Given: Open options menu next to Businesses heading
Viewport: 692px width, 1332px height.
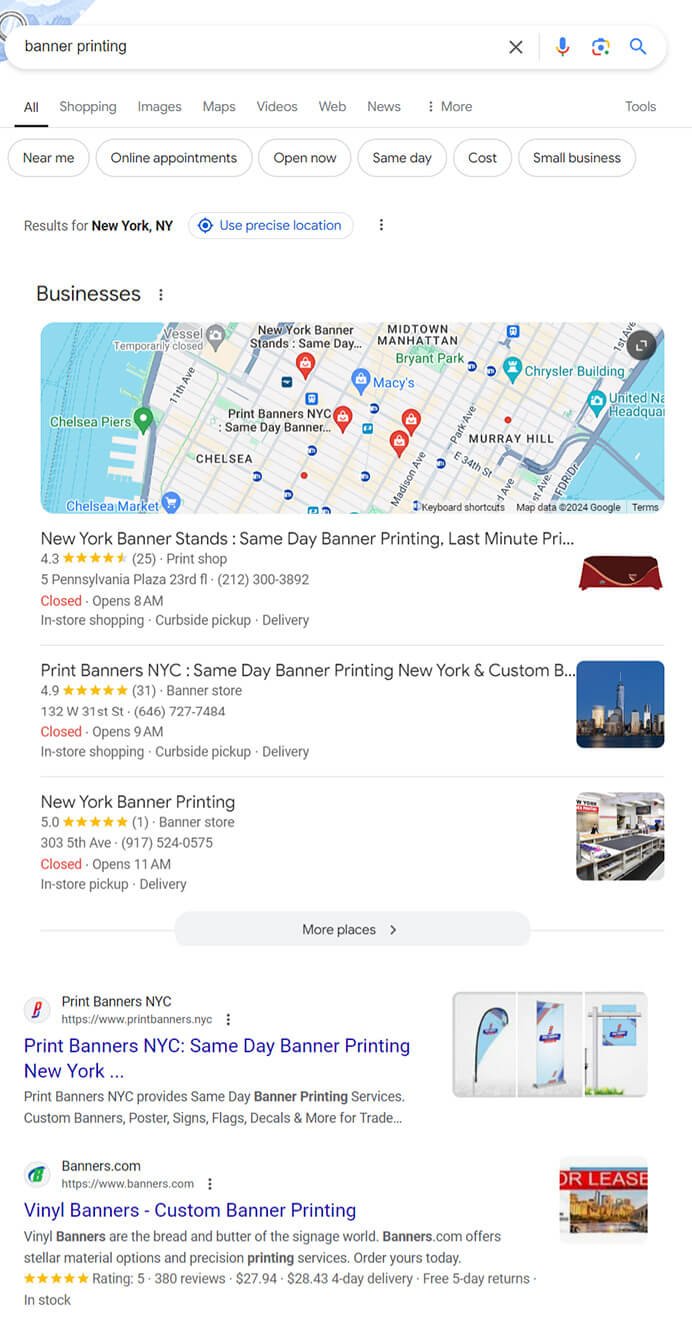Looking at the screenshot, I should 160,295.
